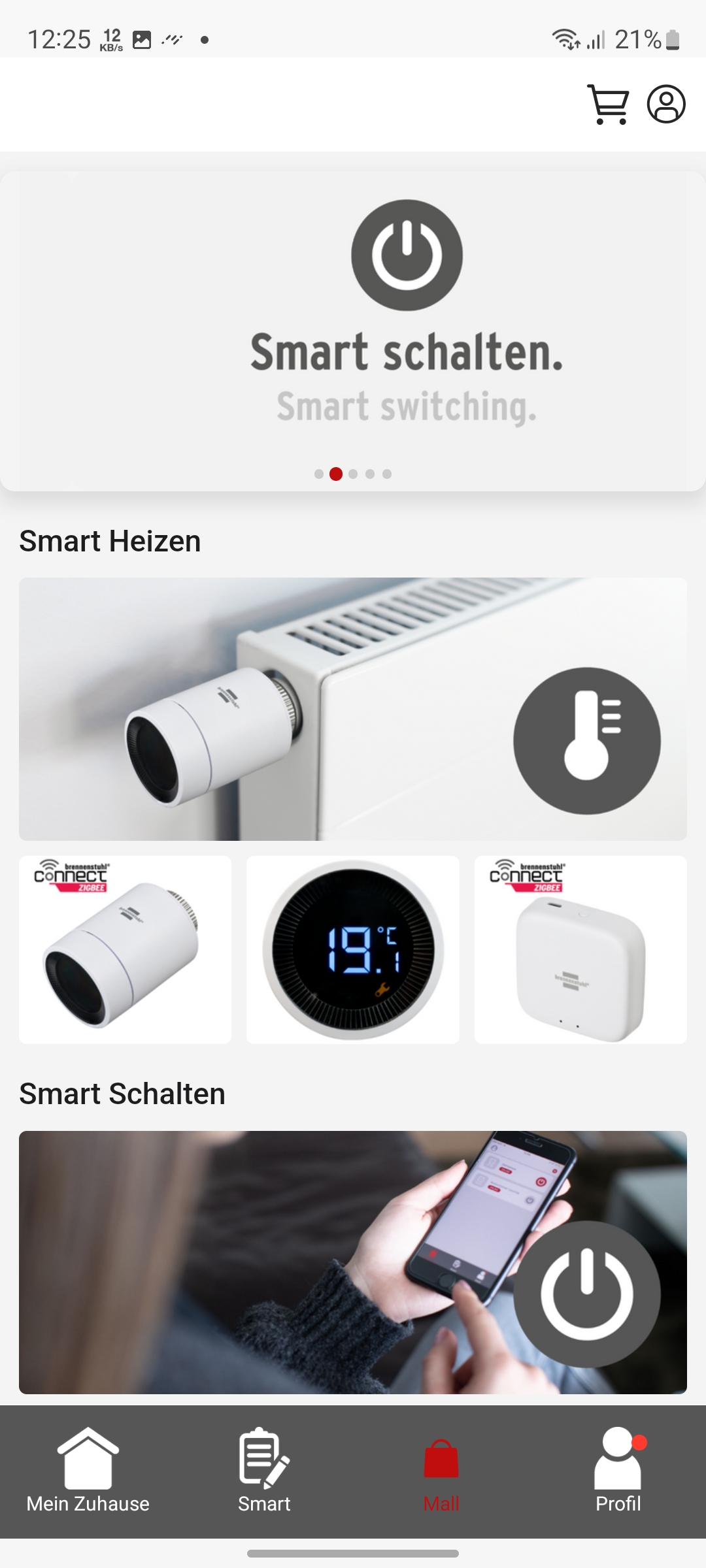The width and height of the screenshot is (706, 1568).
Task: Open the 19.1°C thermostat display product
Action: 353,949
